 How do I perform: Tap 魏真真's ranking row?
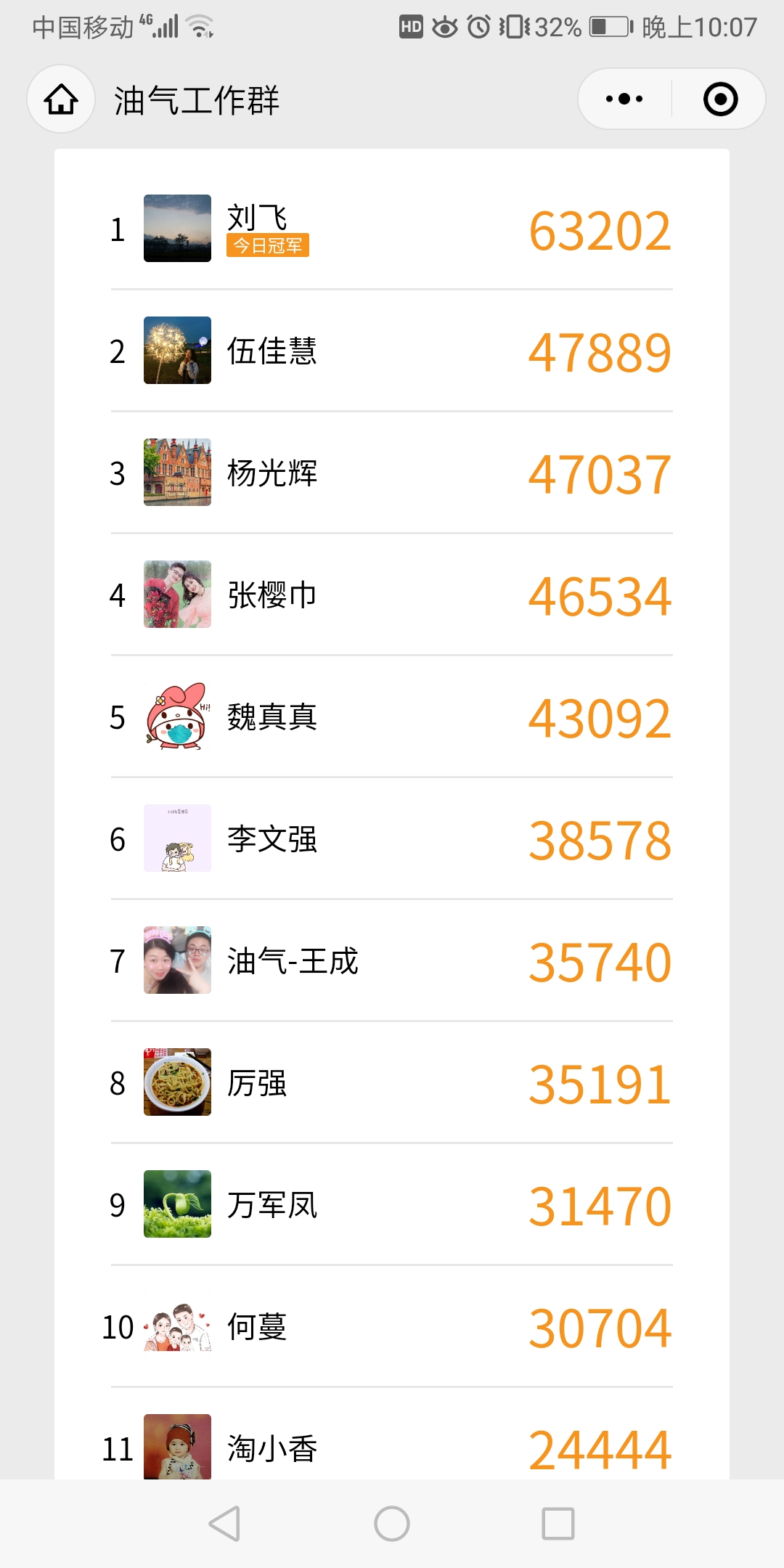click(392, 717)
